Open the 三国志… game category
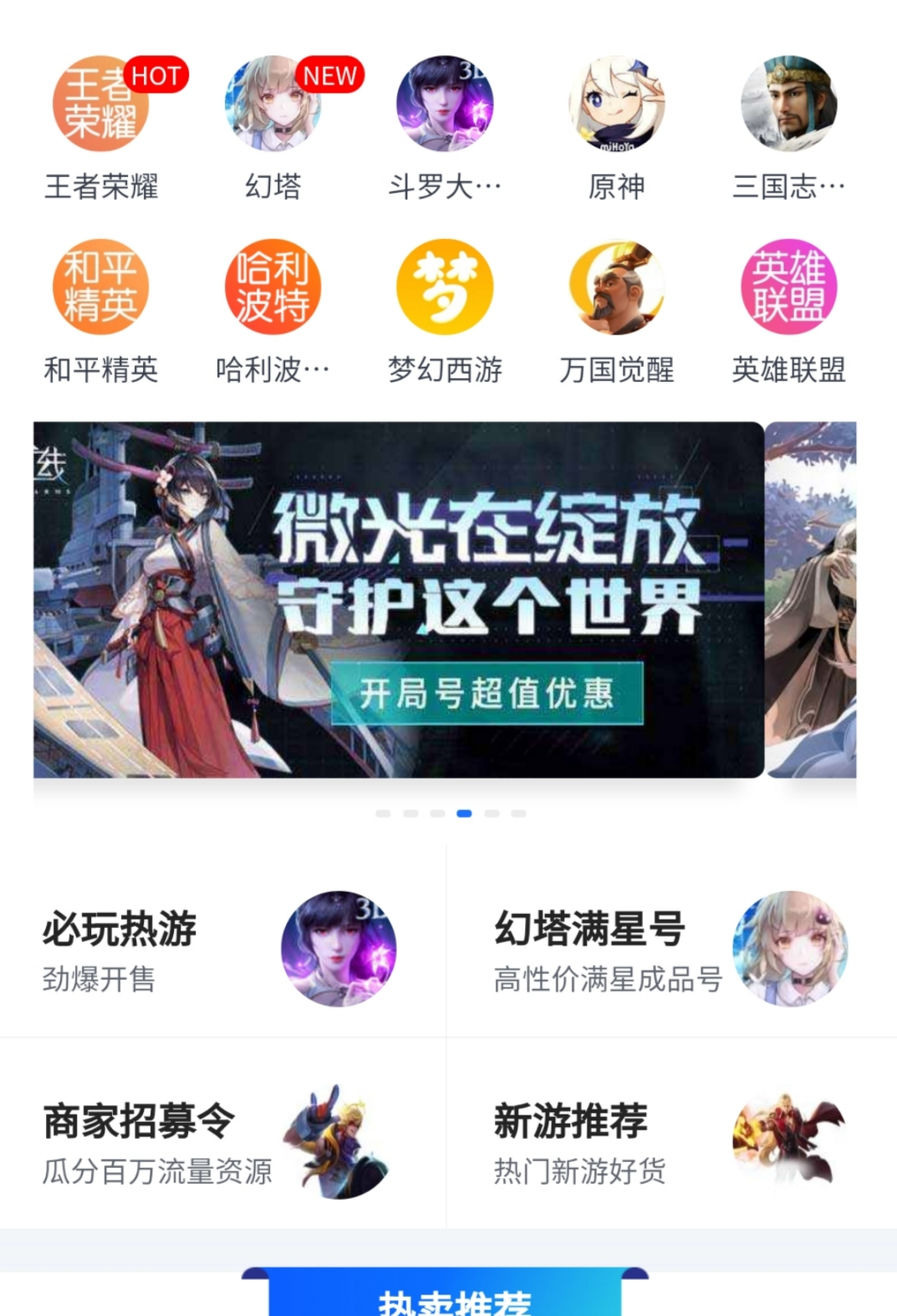Screen dimensions: 897x1316 pyautogui.click(x=788, y=105)
